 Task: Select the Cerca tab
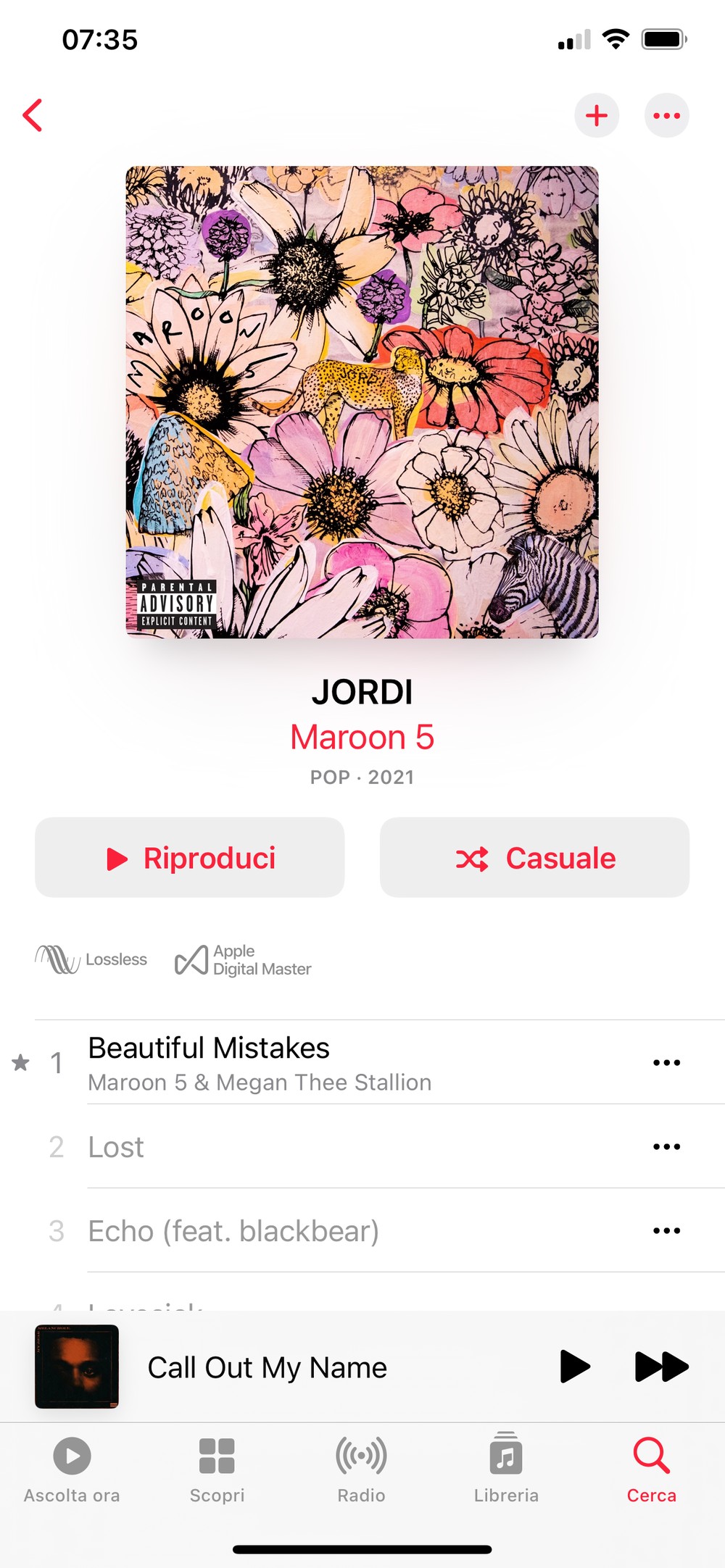click(x=651, y=1469)
